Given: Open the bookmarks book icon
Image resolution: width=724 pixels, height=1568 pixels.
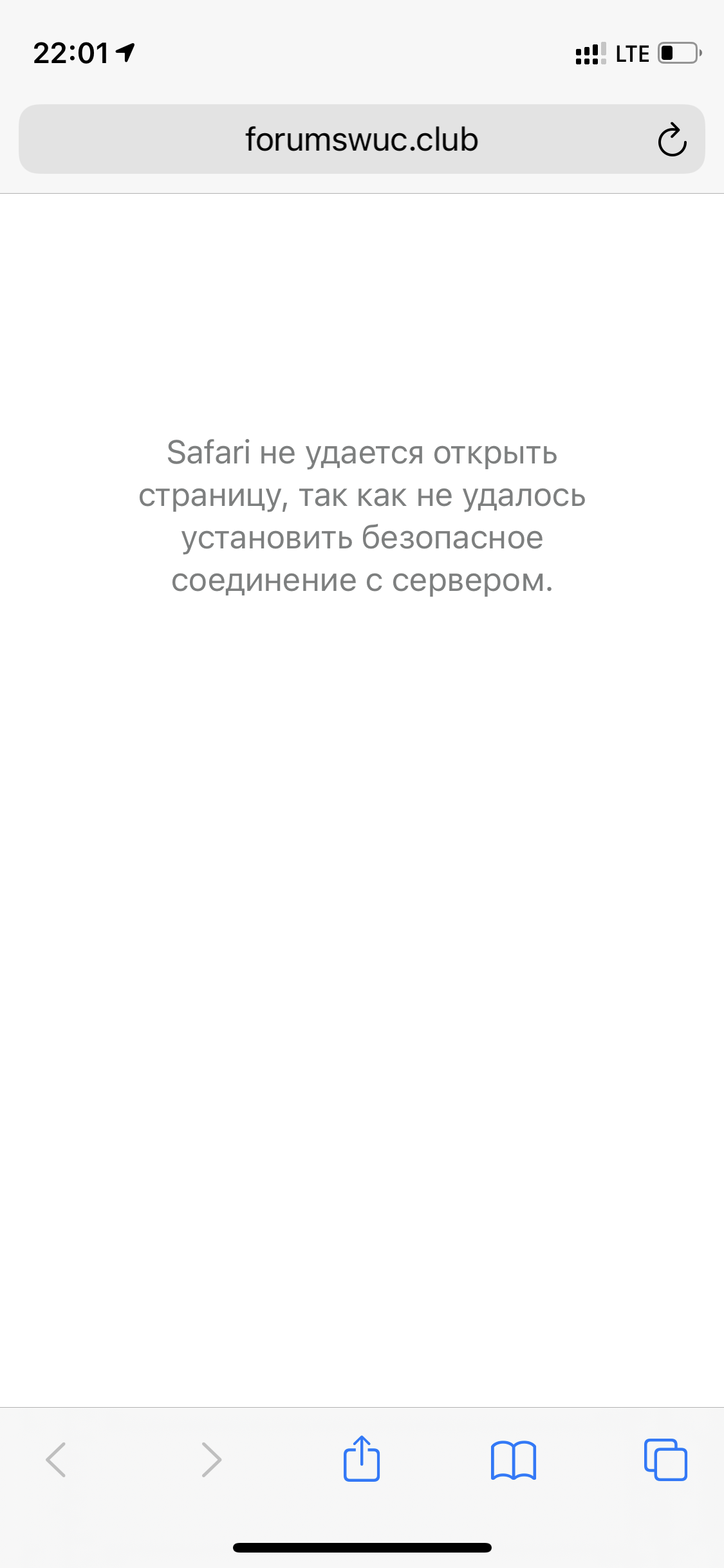Looking at the screenshot, I should click(513, 1460).
